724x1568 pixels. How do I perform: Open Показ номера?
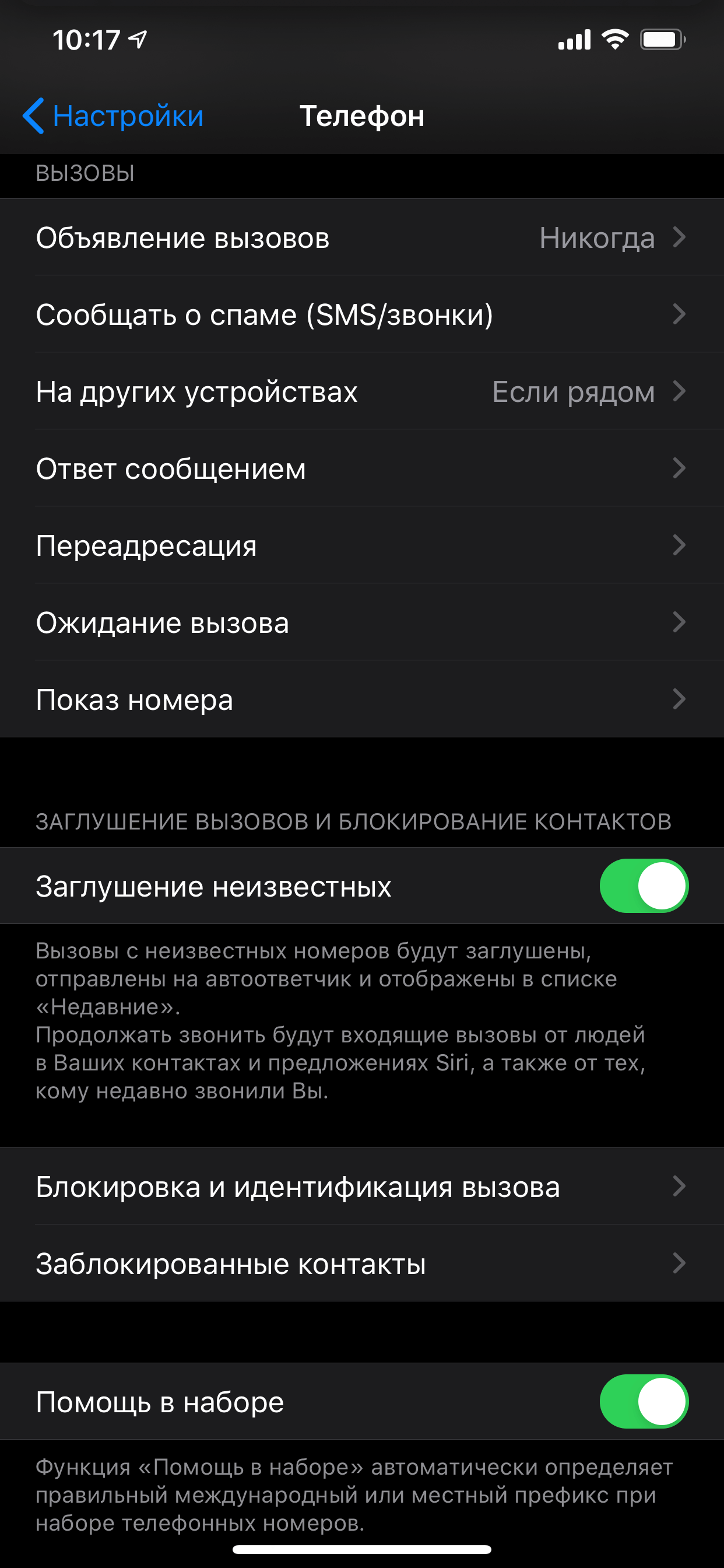pyautogui.click(x=361, y=699)
